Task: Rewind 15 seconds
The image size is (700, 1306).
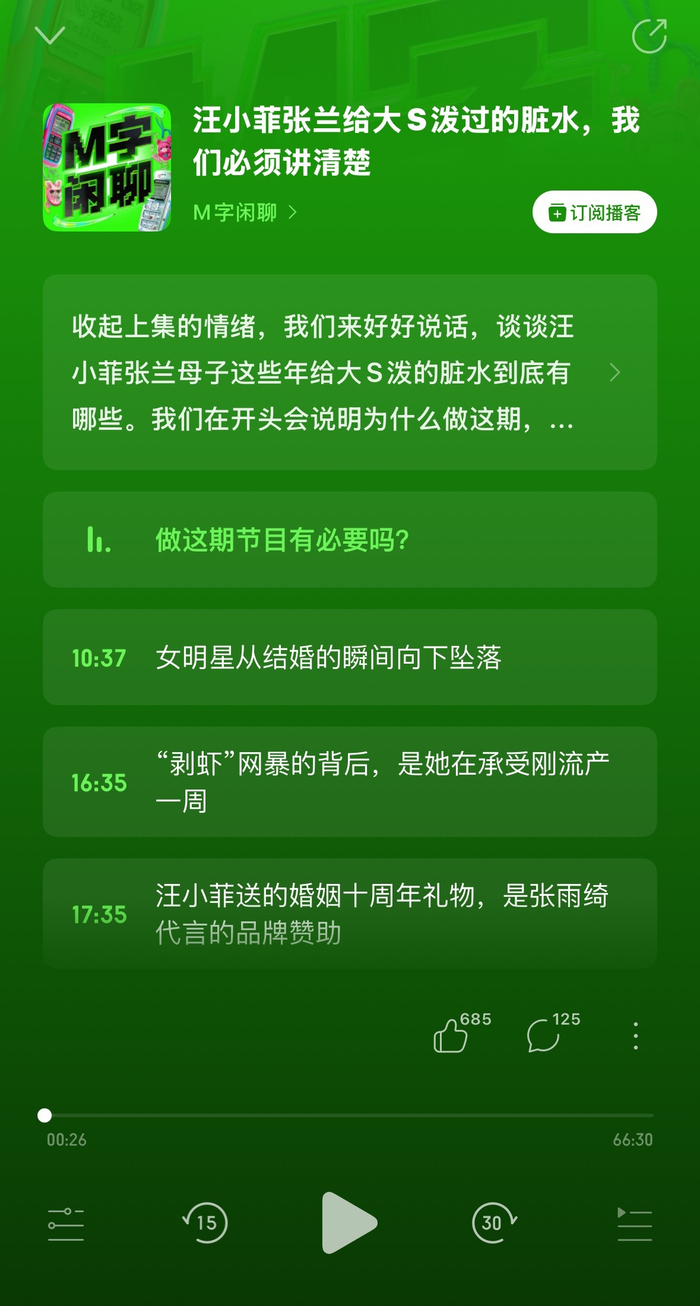Action: 205,1223
